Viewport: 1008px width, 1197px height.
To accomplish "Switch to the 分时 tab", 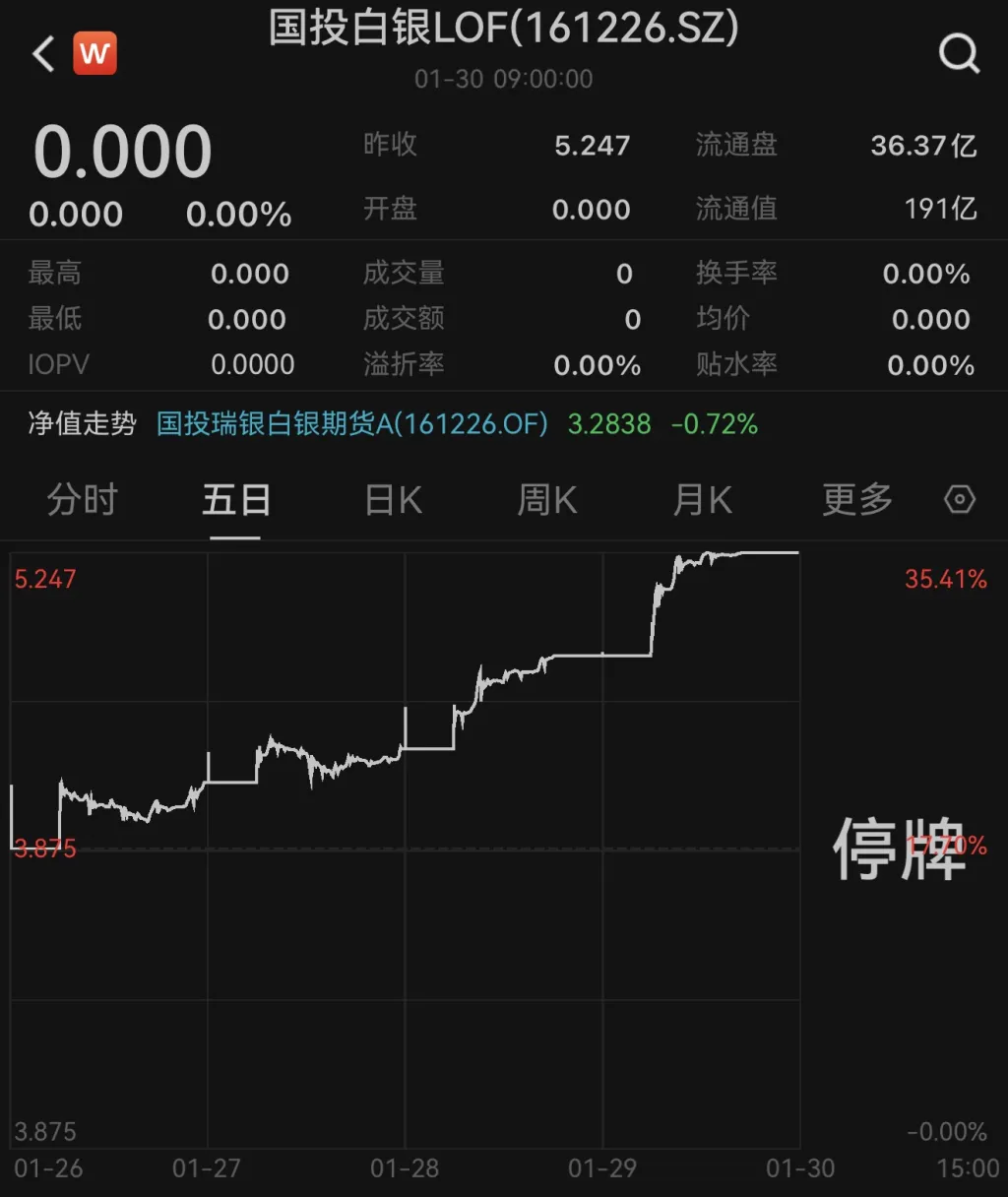I will 83,500.
